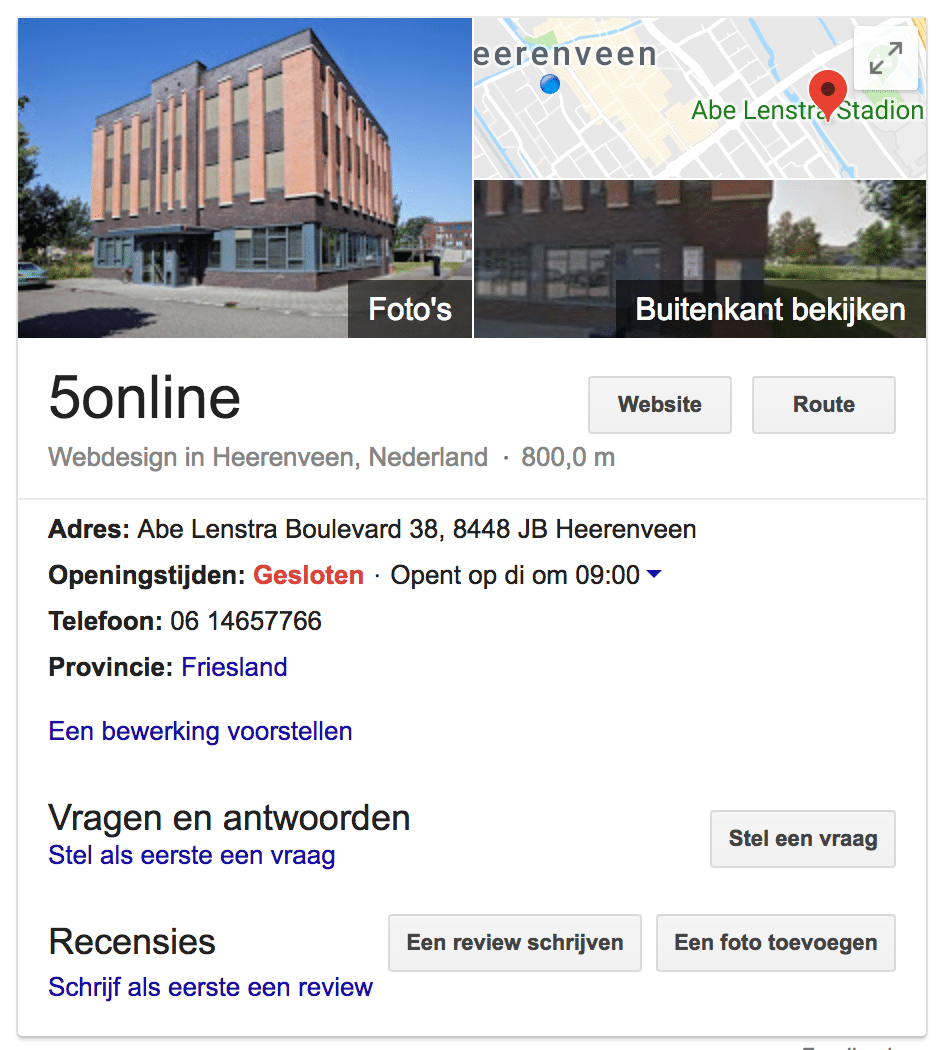Tap Een bewerking voorstellen link
This screenshot has height=1050, width=948.
coord(200,731)
